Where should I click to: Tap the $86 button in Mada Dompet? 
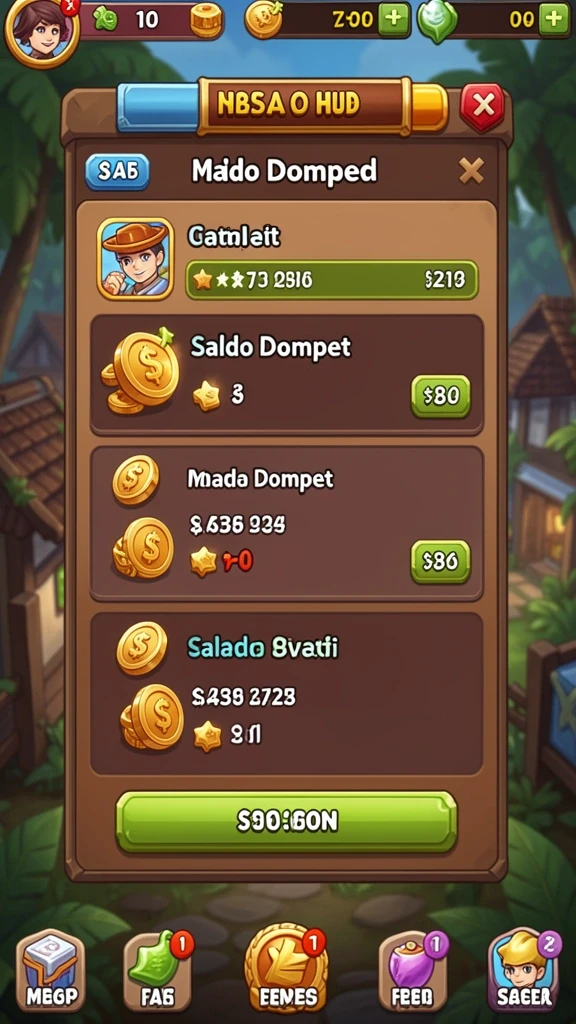(441, 562)
